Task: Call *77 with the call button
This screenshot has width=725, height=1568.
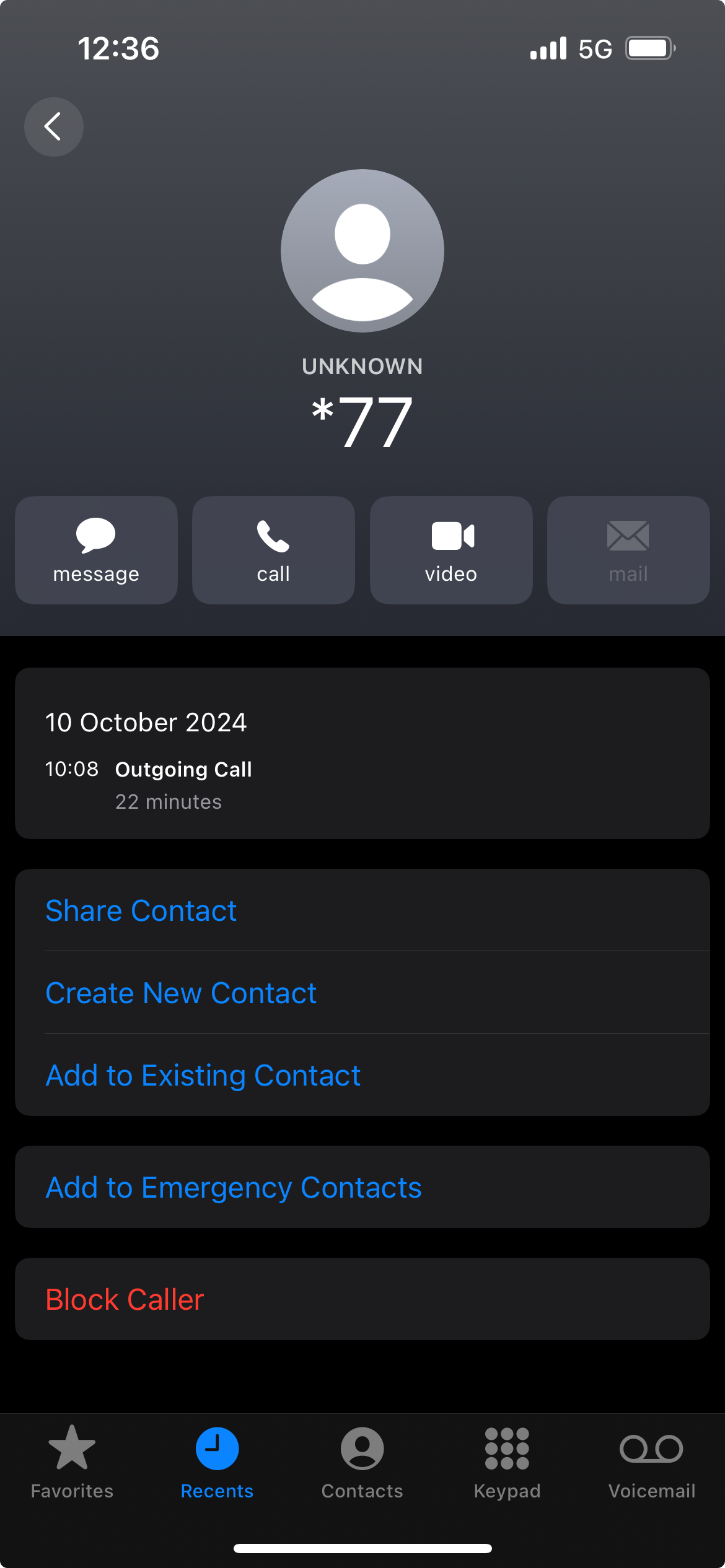Action: (273, 549)
